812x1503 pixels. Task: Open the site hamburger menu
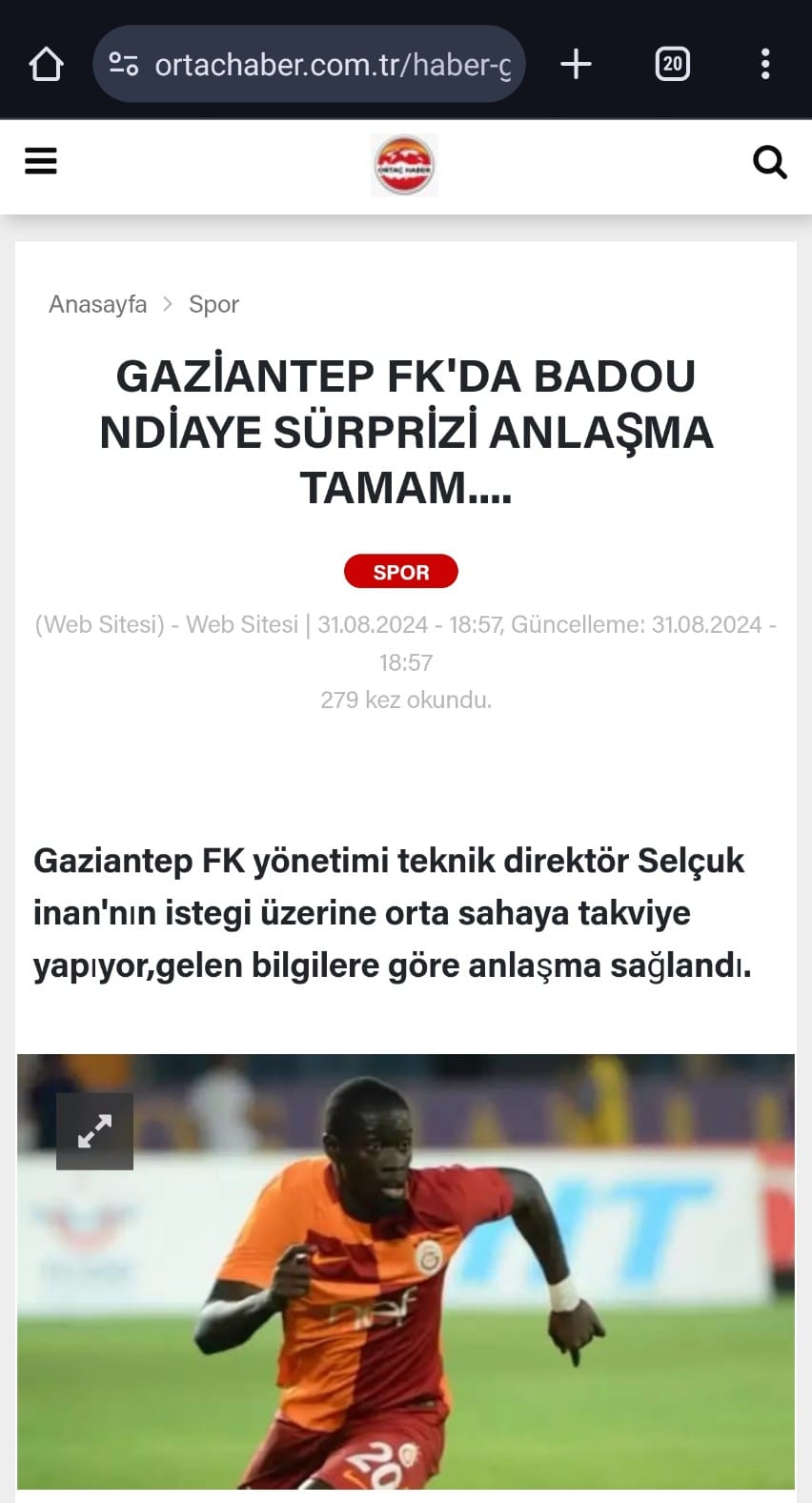41,161
